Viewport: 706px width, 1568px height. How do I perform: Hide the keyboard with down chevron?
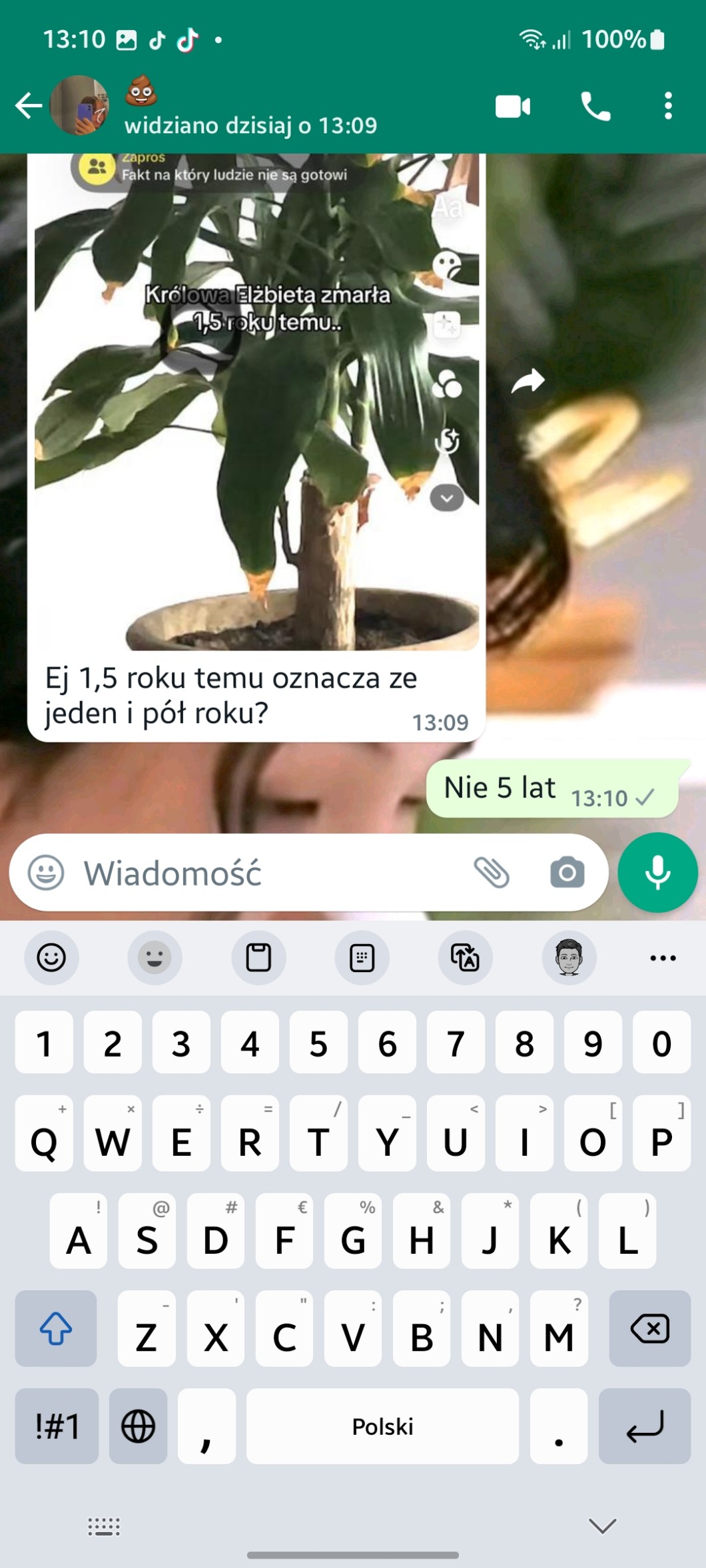(x=602, y=1526)
